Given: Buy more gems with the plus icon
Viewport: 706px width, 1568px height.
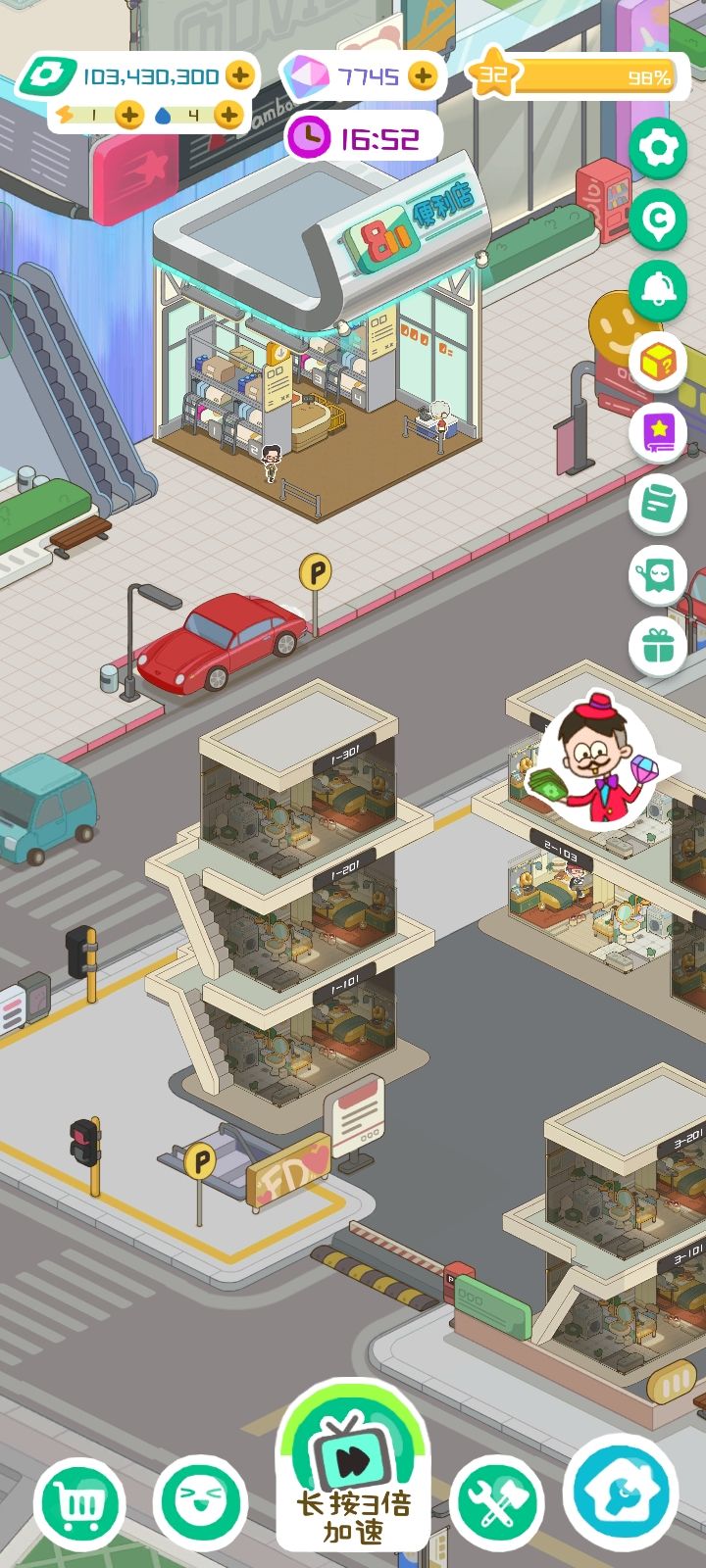Looking at the screenshot, I should (x=422, y=75).
